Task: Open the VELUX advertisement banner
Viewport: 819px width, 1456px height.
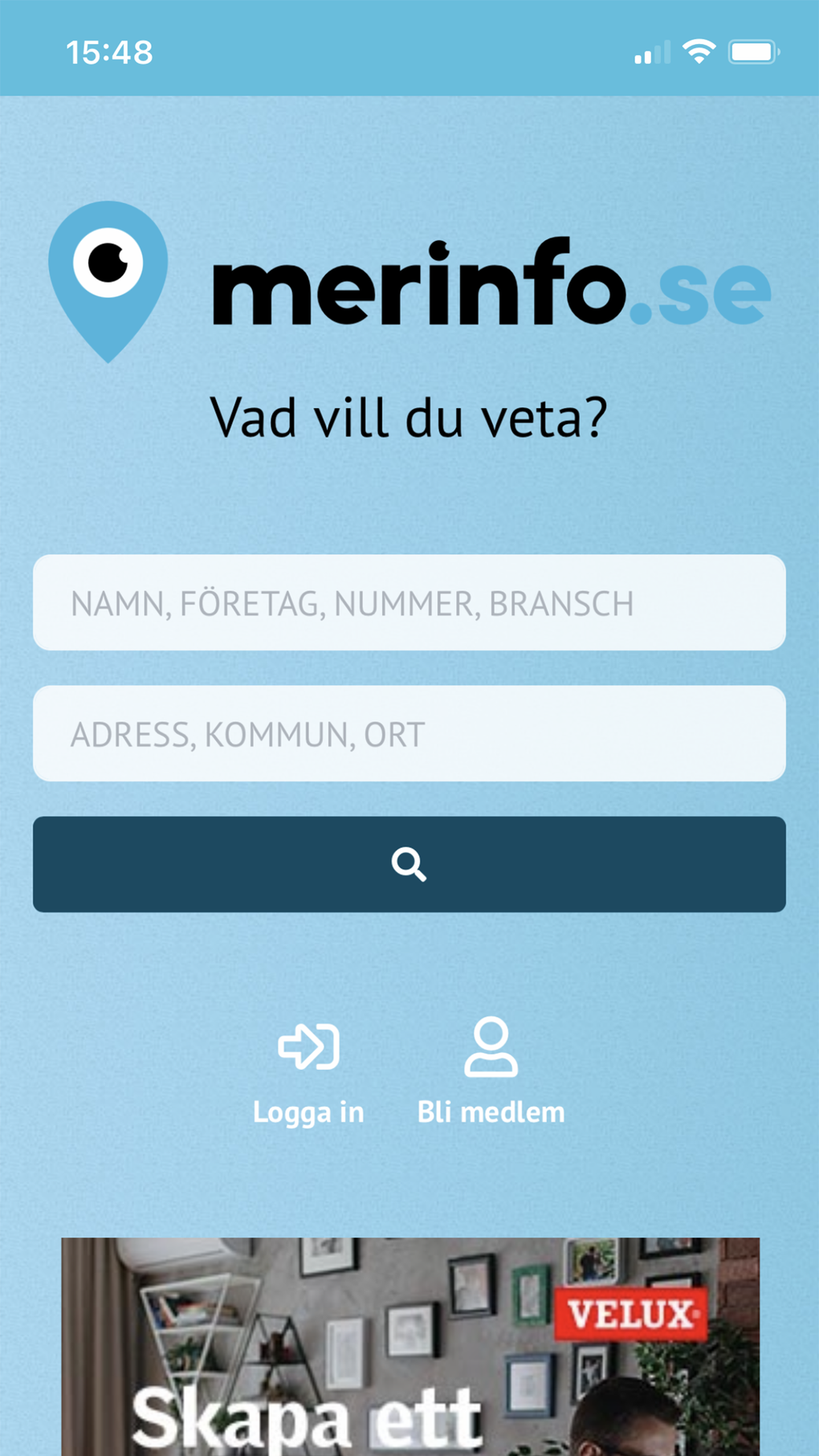Action: point(409,1349)
